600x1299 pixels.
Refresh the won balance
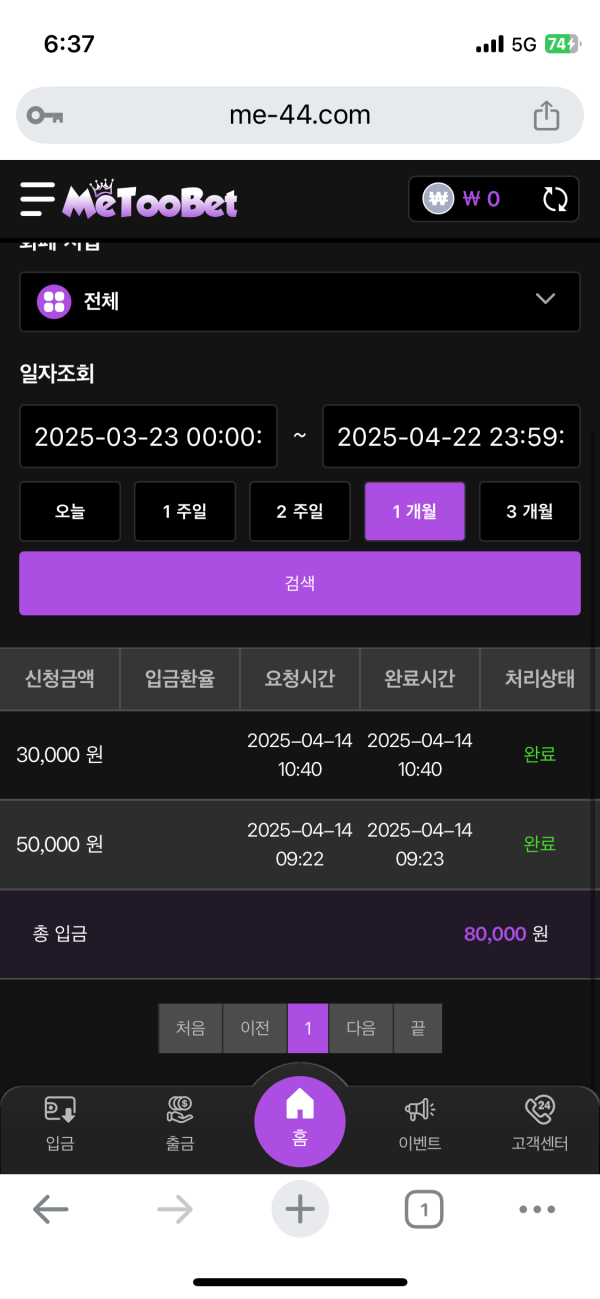555,199
